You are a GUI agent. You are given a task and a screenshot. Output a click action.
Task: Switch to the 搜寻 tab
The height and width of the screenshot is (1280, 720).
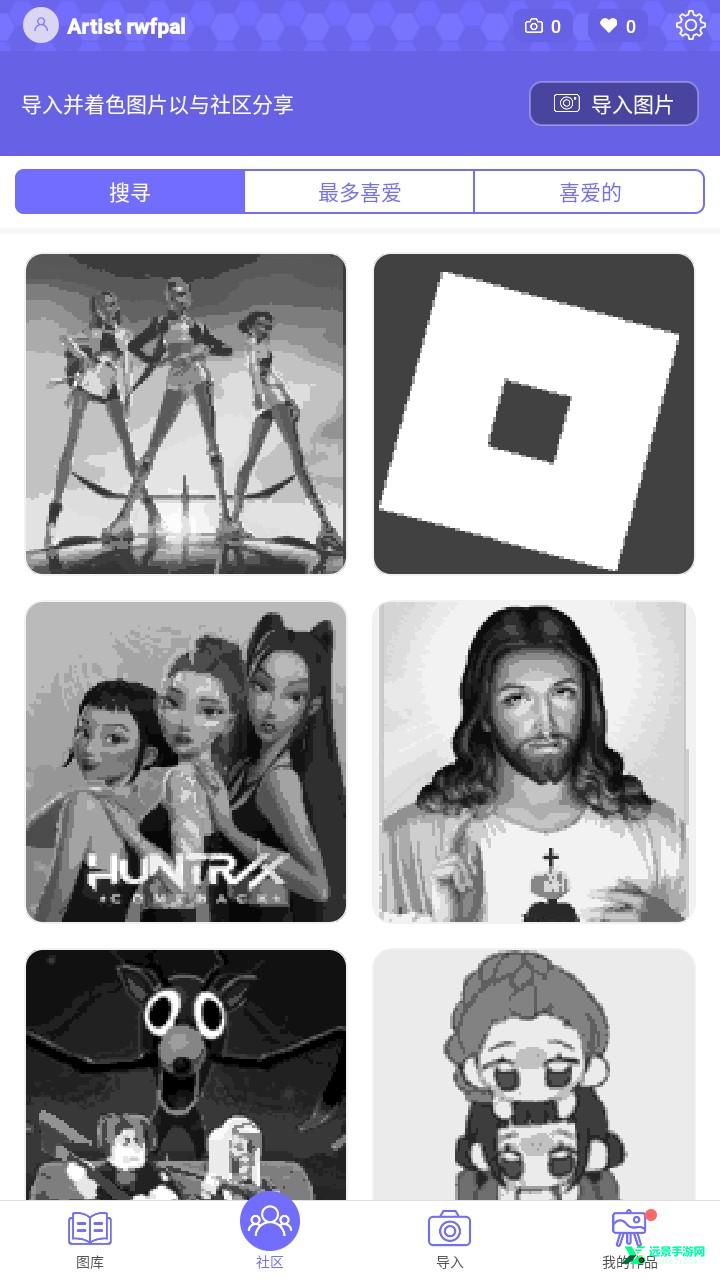[130, 192]
